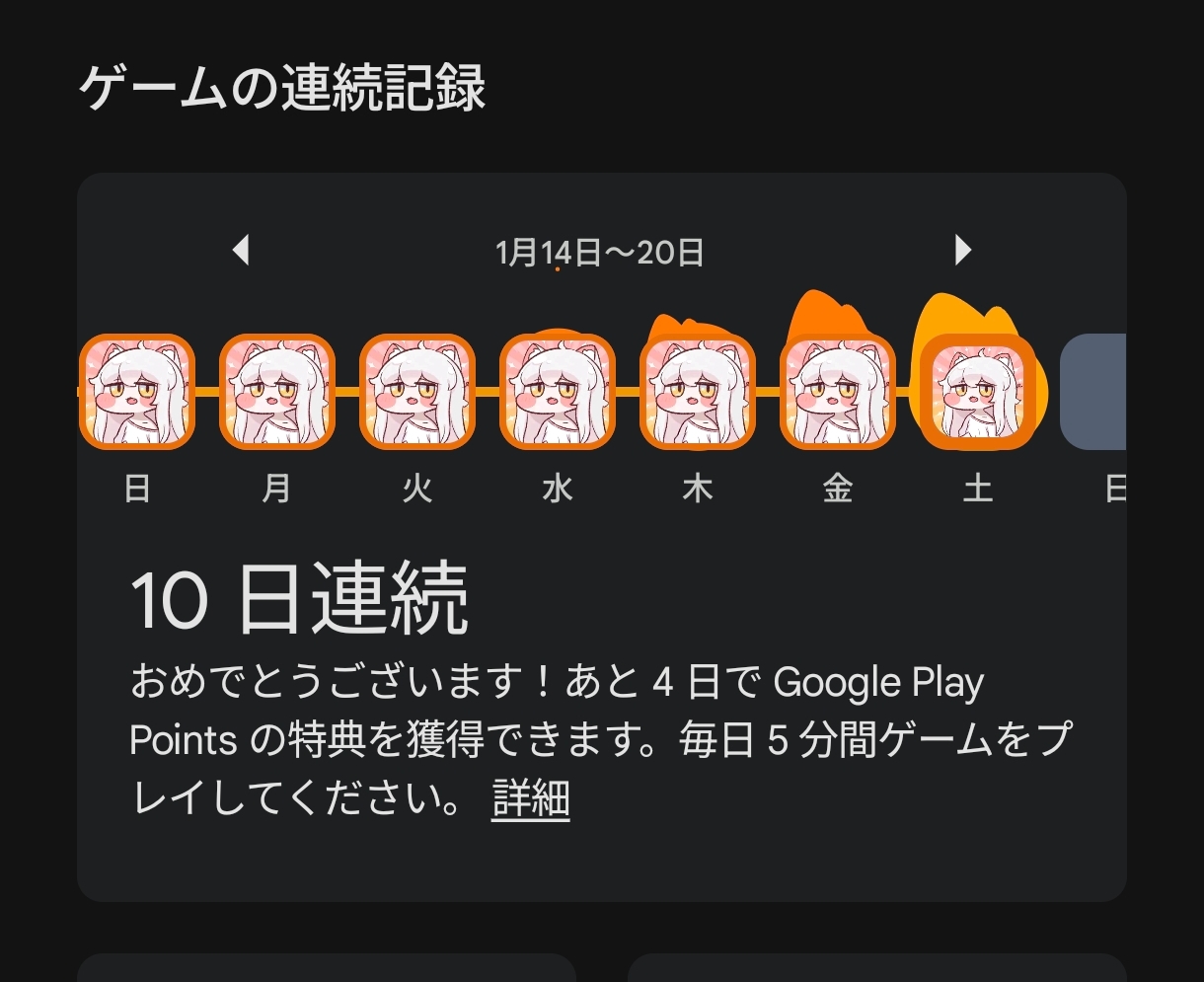Image resolution: width=1204 pixels, height=982 pixels.
Task: Tap the game icon for 金 (Friday)
Action: pyautogui.click(x=837, y=392)
